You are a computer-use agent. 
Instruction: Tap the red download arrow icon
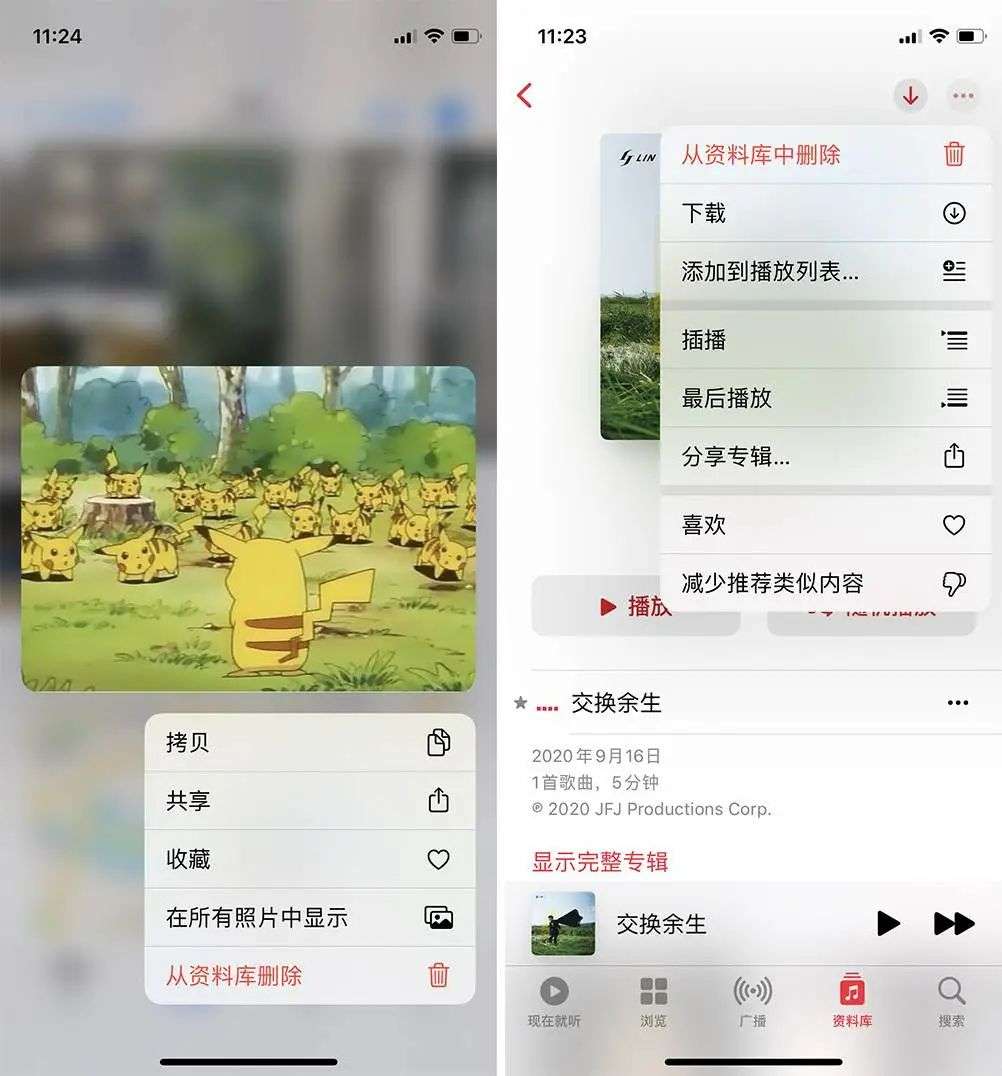[911, 95]
